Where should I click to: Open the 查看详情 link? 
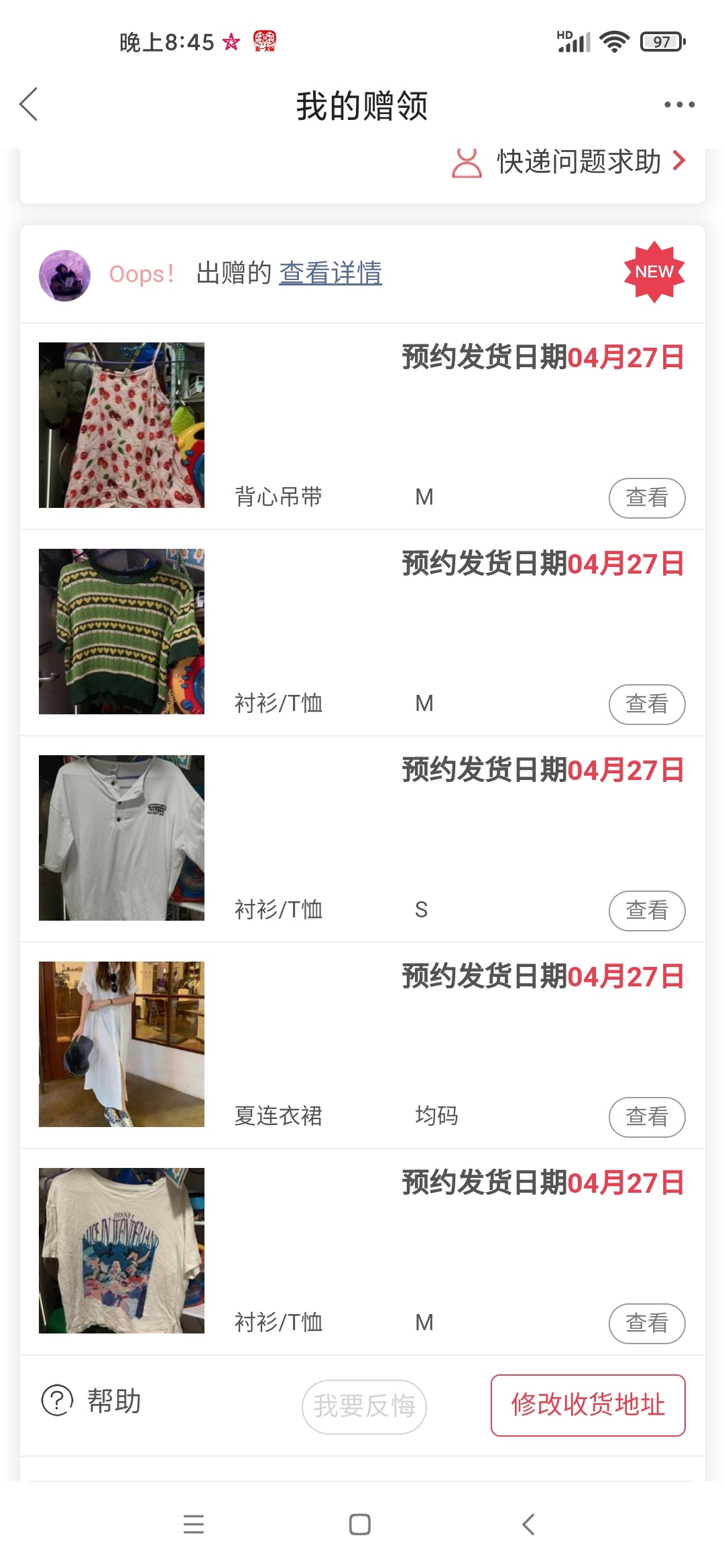(x=330, y=273)
